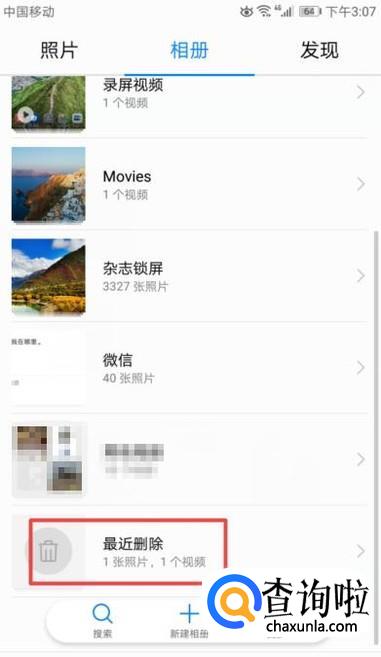Viewport: 381px width, 657px height.
Task: Tap the 搜索 search button
Action: 102,621
